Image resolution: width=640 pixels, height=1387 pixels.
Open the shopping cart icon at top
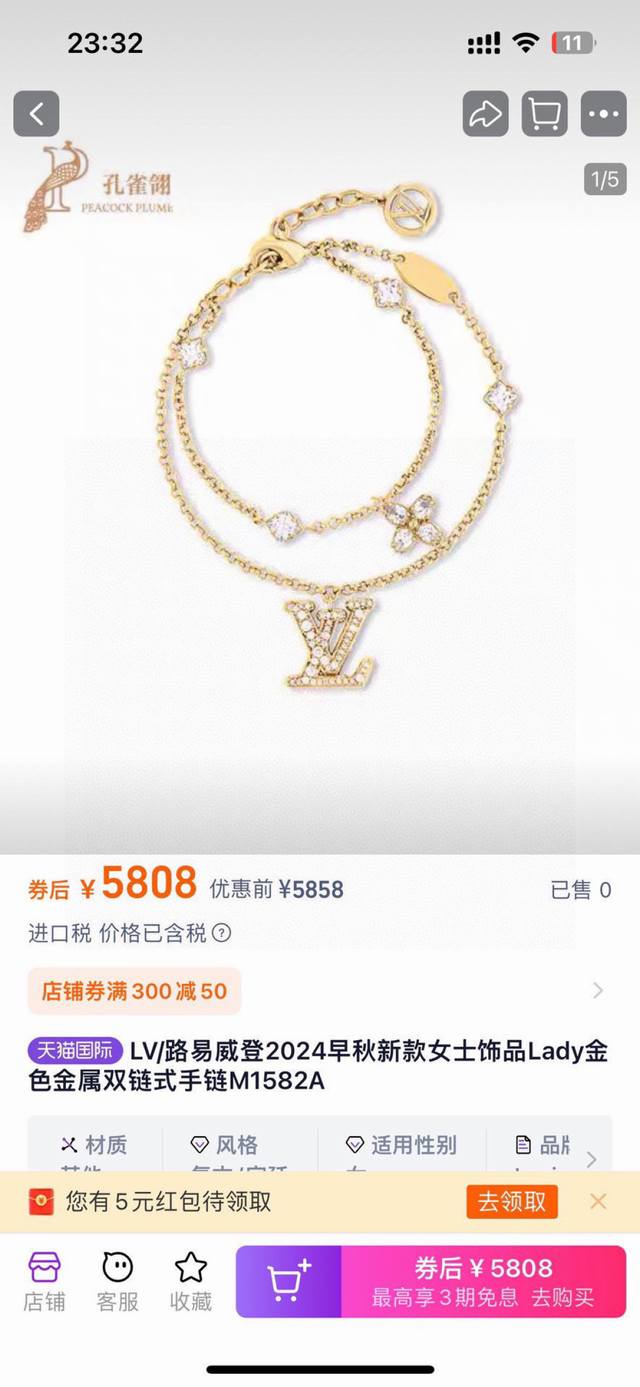click(x=544, y=114)
